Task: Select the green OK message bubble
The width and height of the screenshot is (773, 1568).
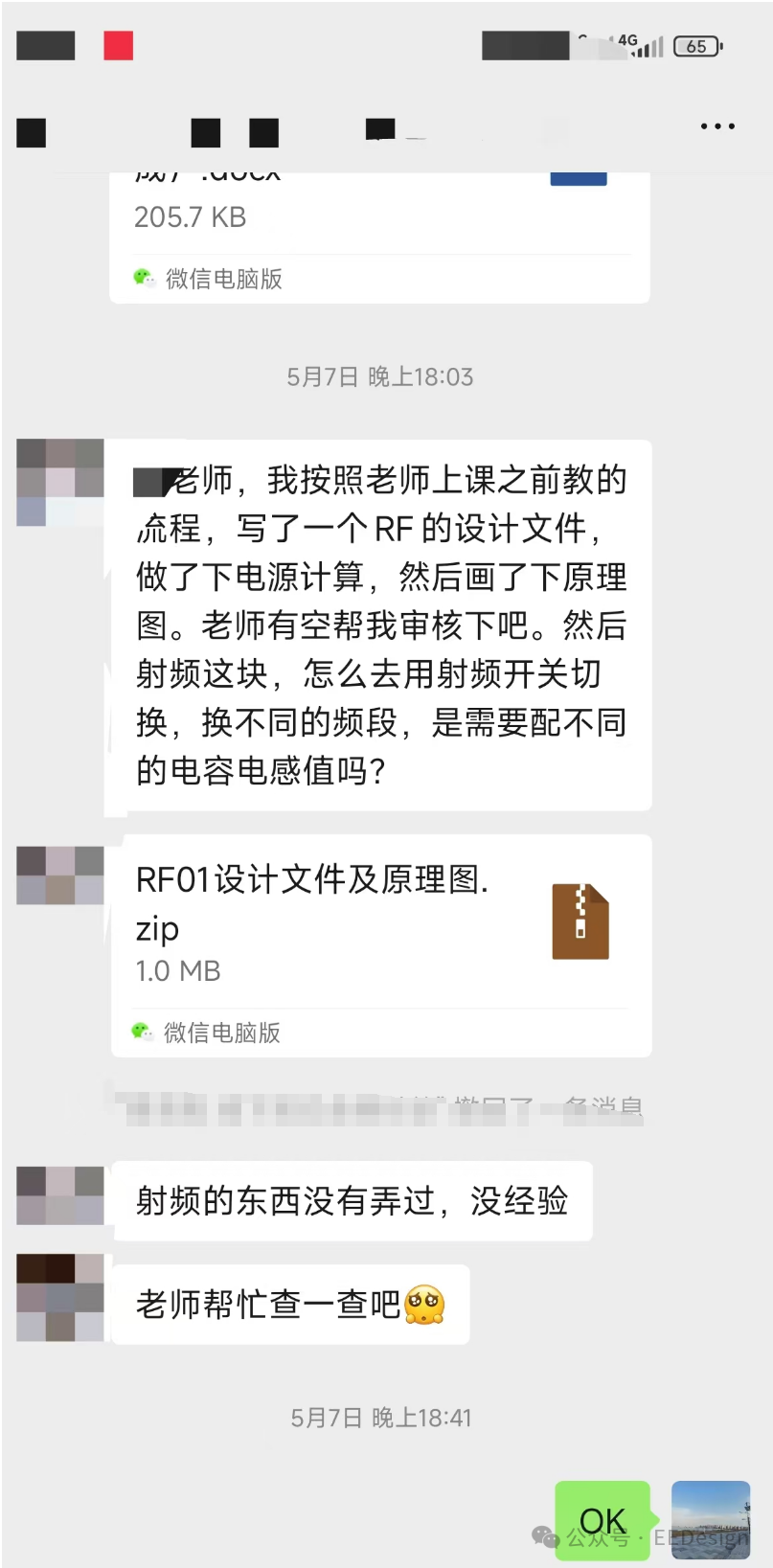Action: tap(602, 1519)
